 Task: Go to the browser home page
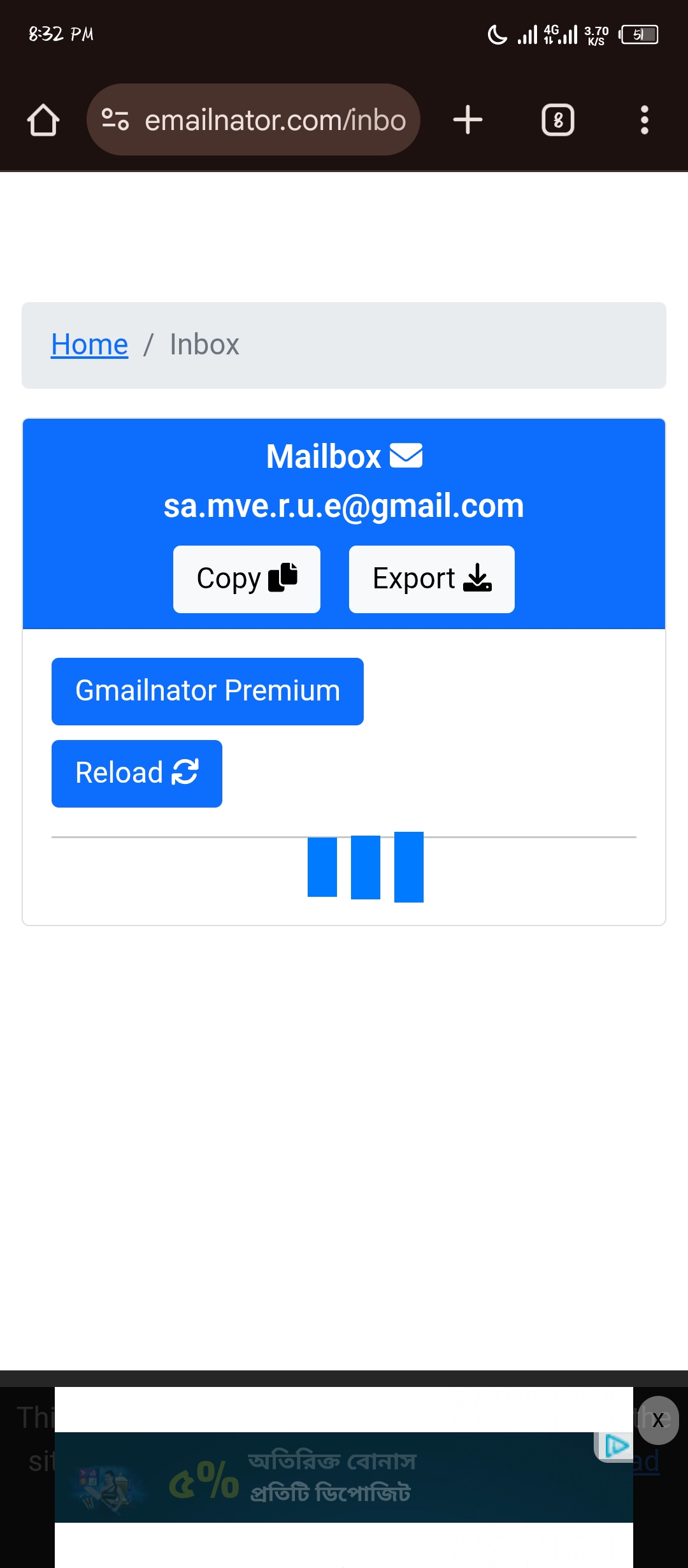(x=43, y=120)
